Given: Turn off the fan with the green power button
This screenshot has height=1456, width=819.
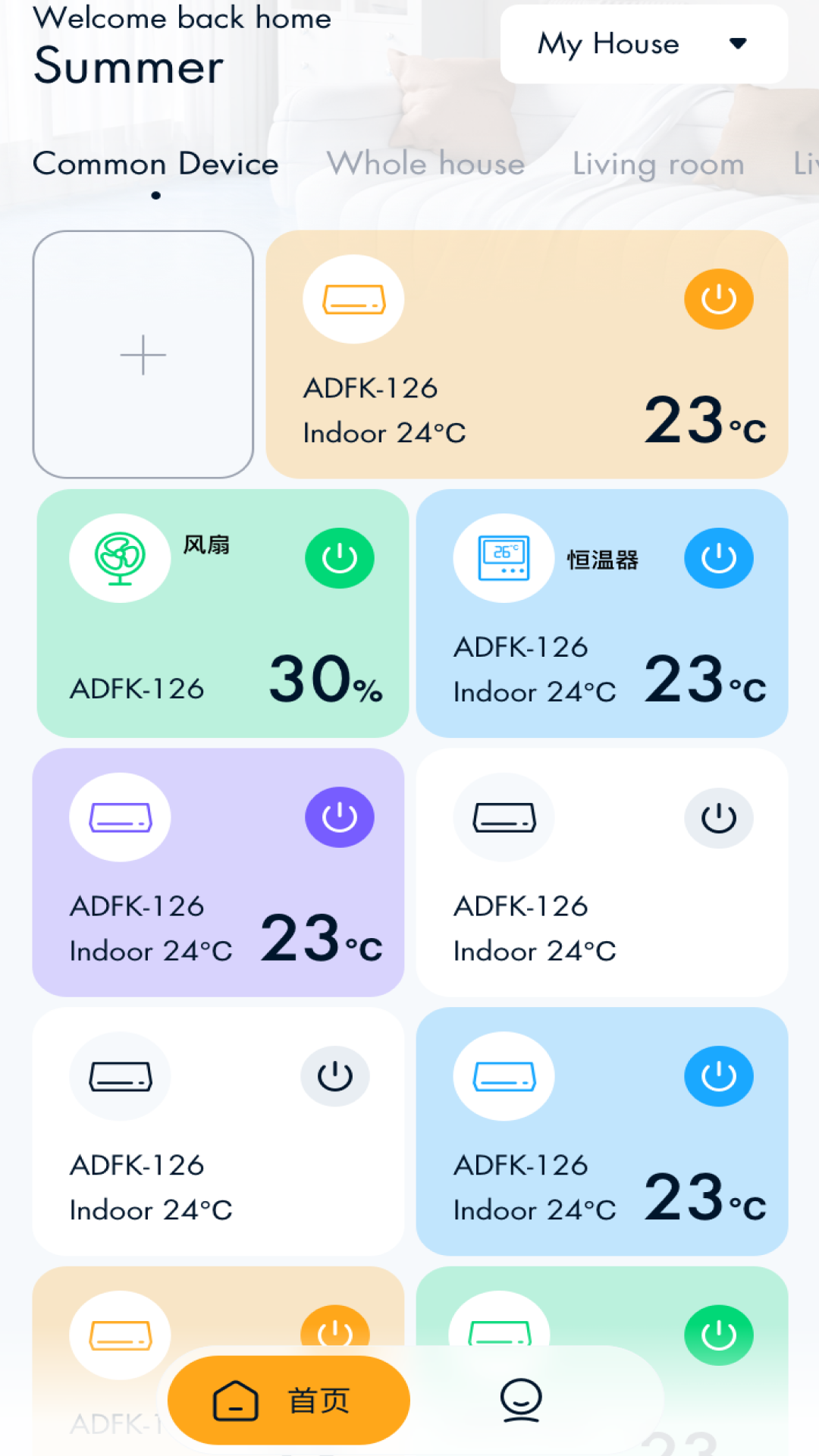Looking at the screenshot, I should [339, 558].
